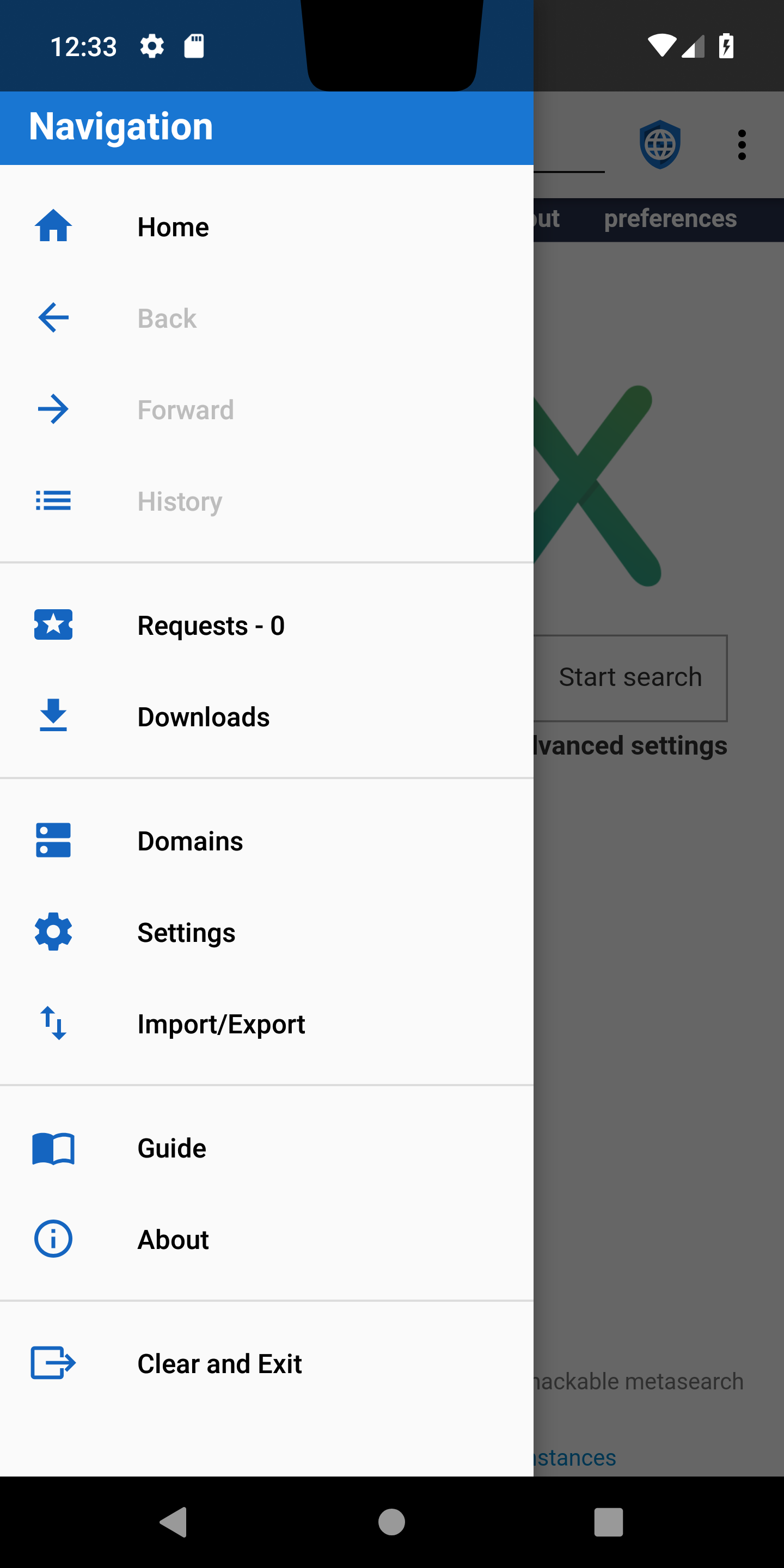Open Settings from the drawer
Image resolution: width=784 pixels, height=1568 pixels.
coord(267,932)
